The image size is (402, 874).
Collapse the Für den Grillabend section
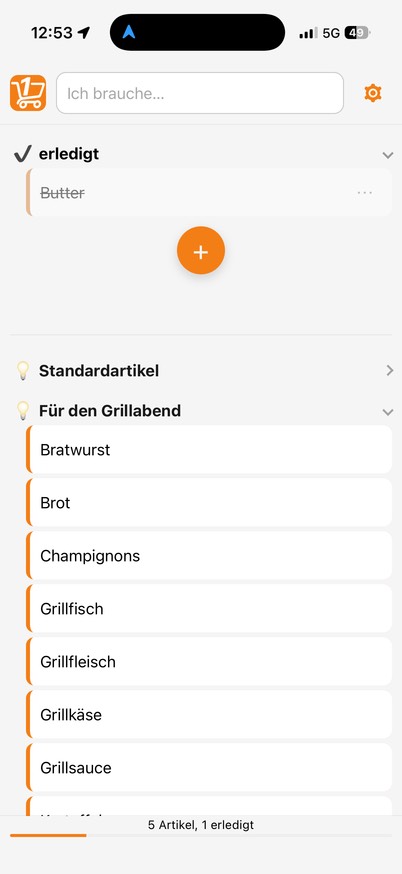click(388, 412)
